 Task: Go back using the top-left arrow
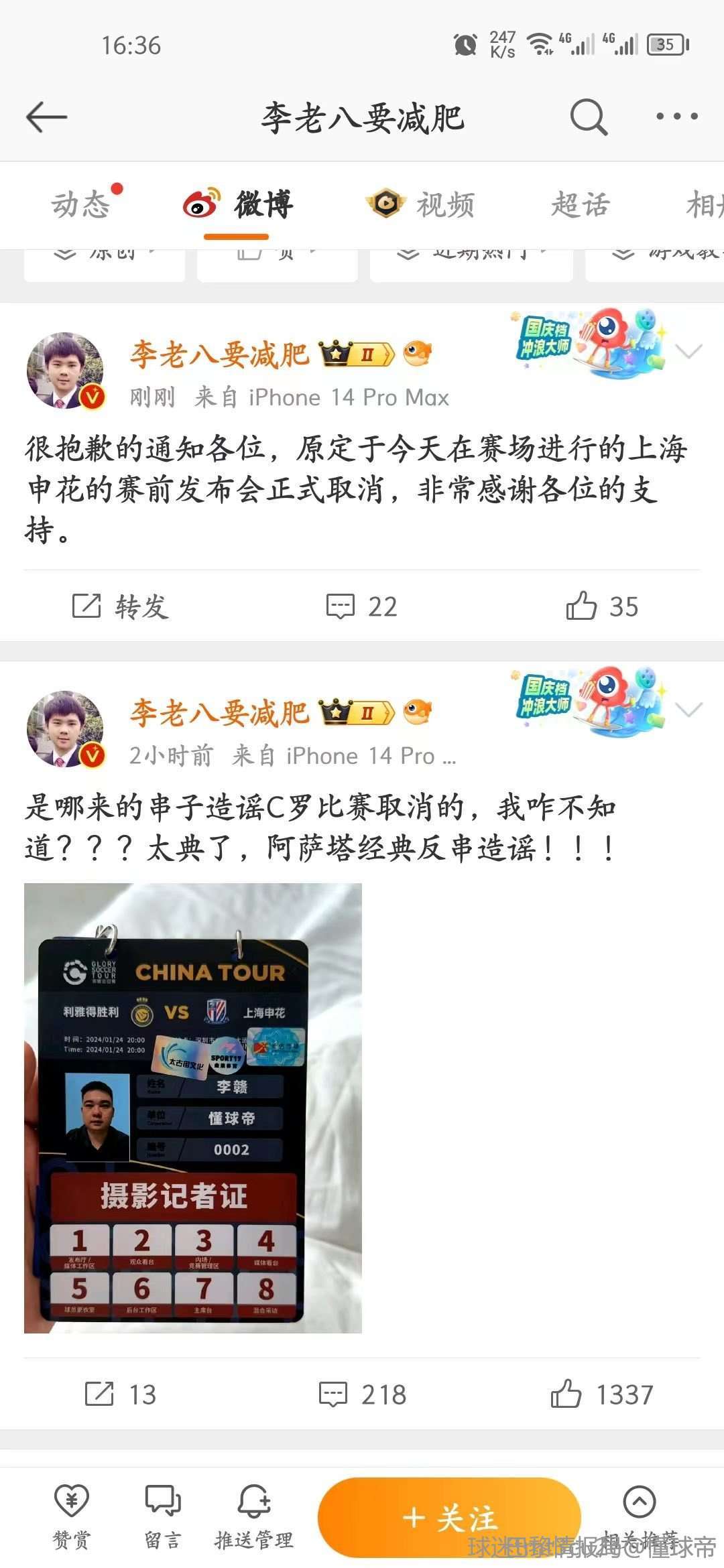coord(46,117)
